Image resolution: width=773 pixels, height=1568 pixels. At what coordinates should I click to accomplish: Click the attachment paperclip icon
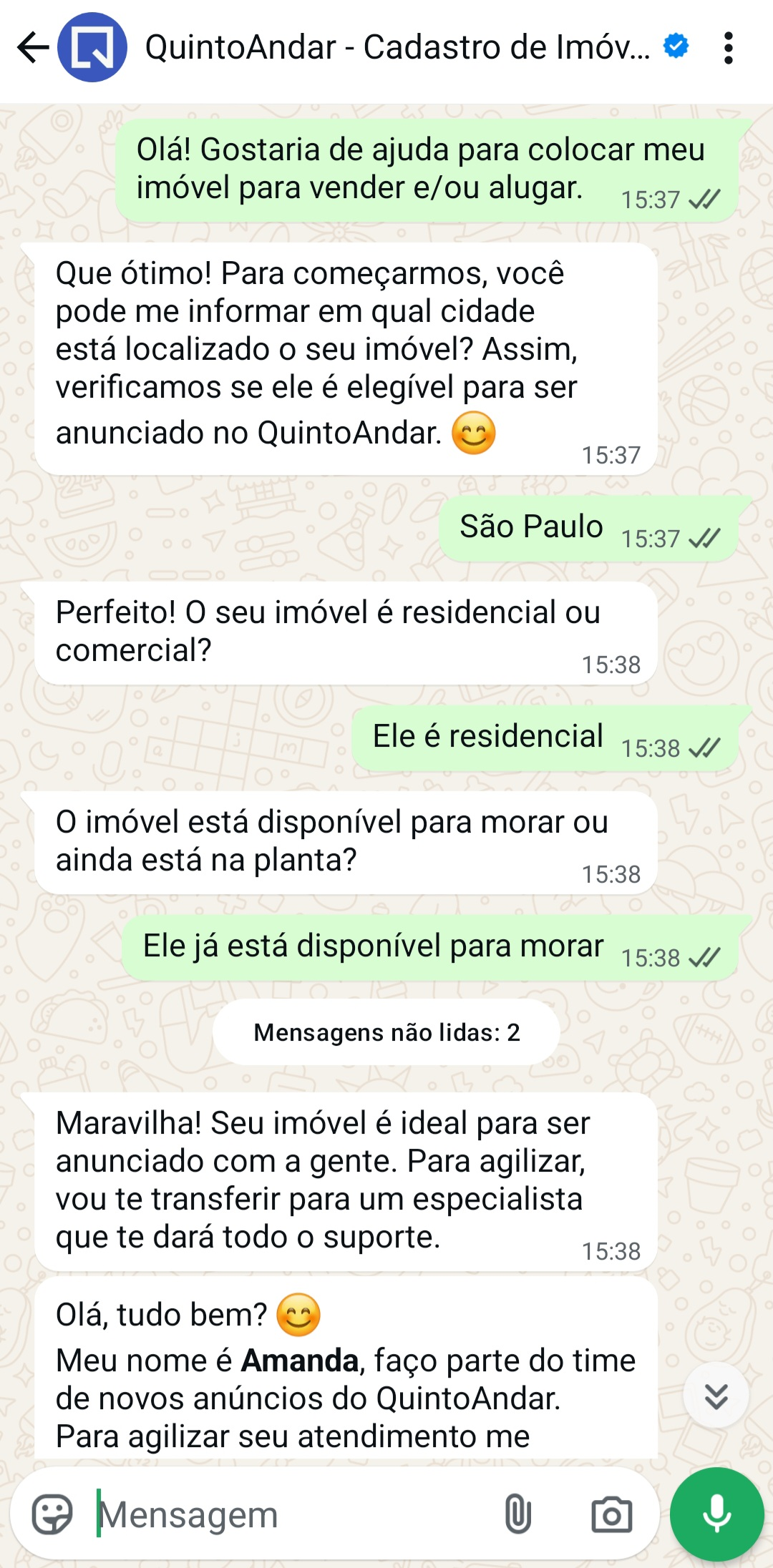517,1512
